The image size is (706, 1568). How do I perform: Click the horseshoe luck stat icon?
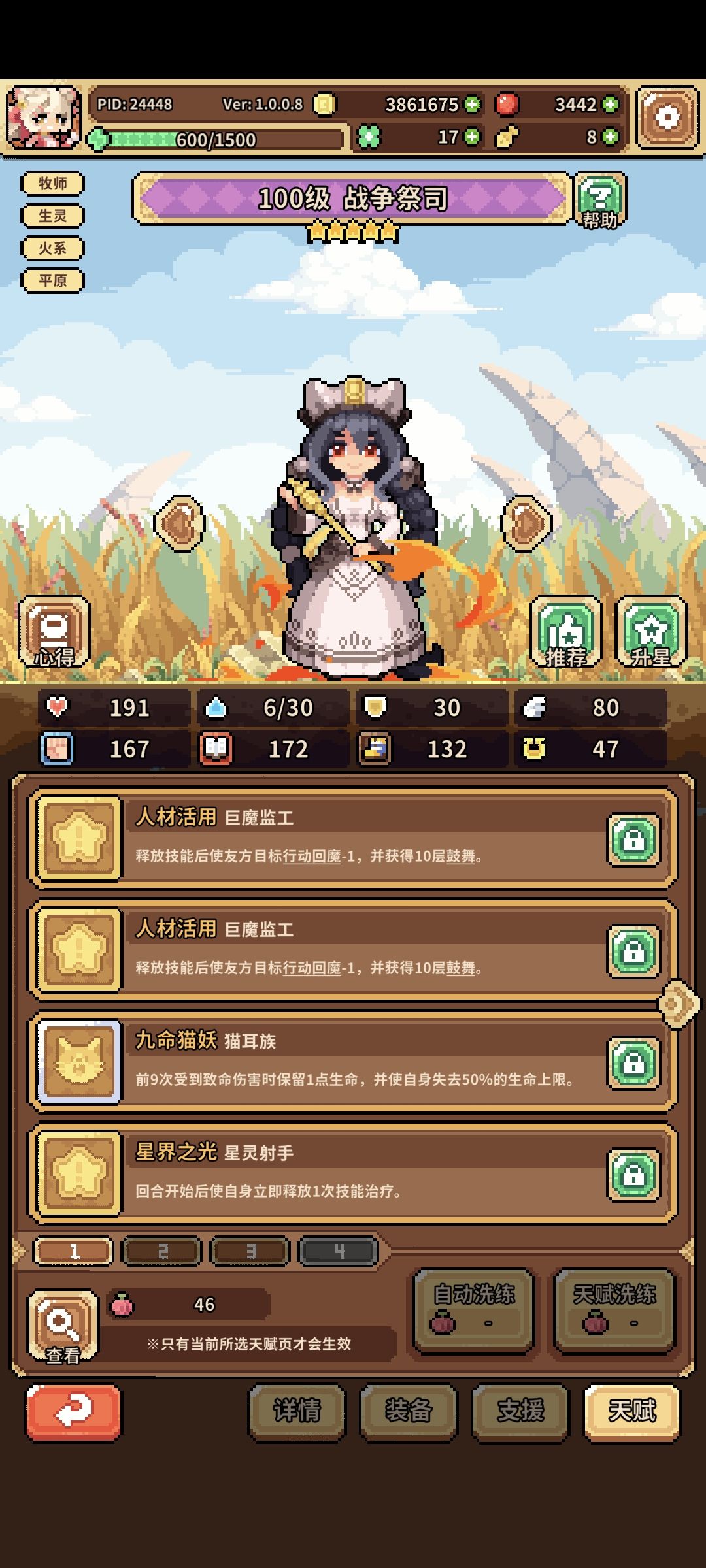(534, 750)
